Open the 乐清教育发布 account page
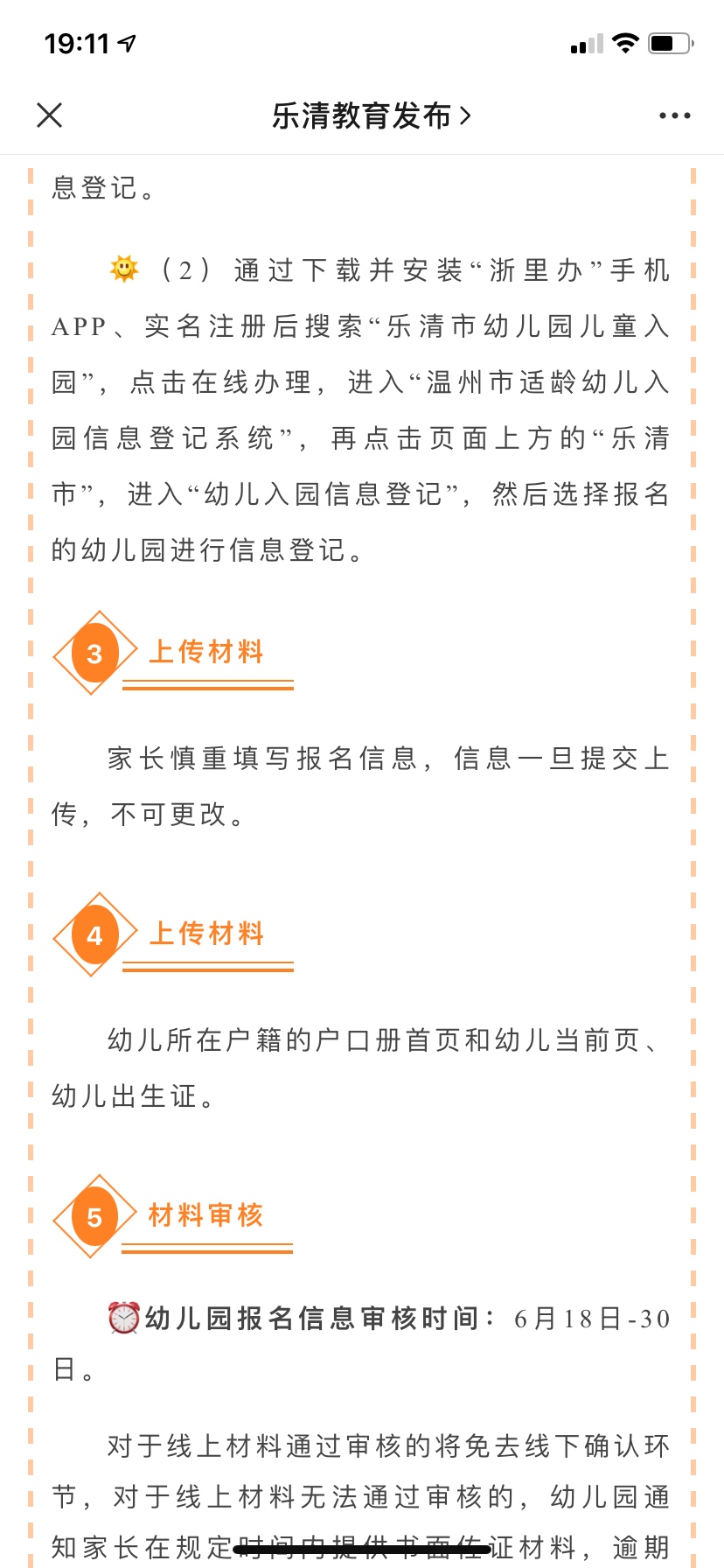The height and width of the screenshot is (1568, 724). (371, 115)
